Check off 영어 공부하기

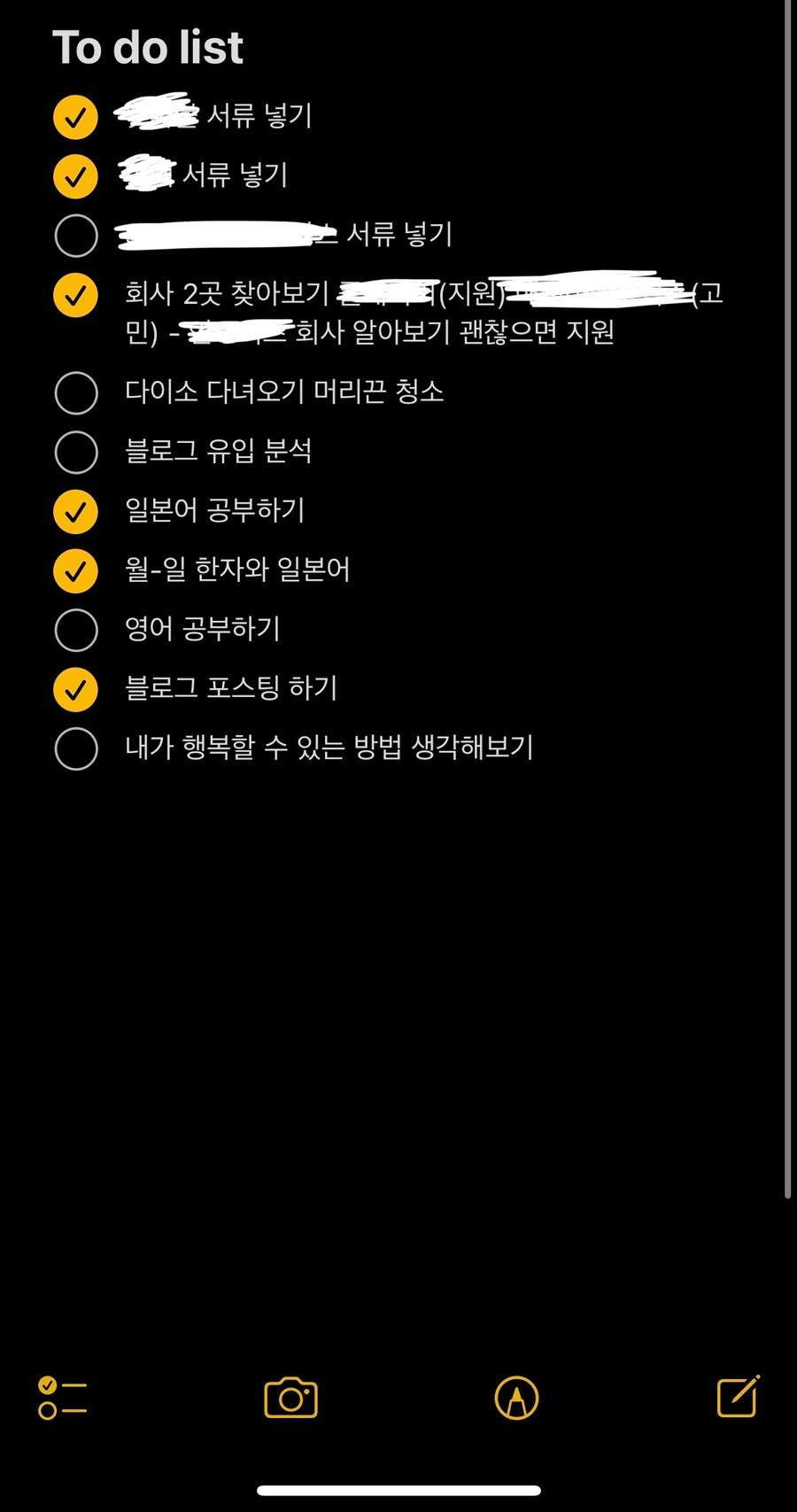[x=76, y=630]
